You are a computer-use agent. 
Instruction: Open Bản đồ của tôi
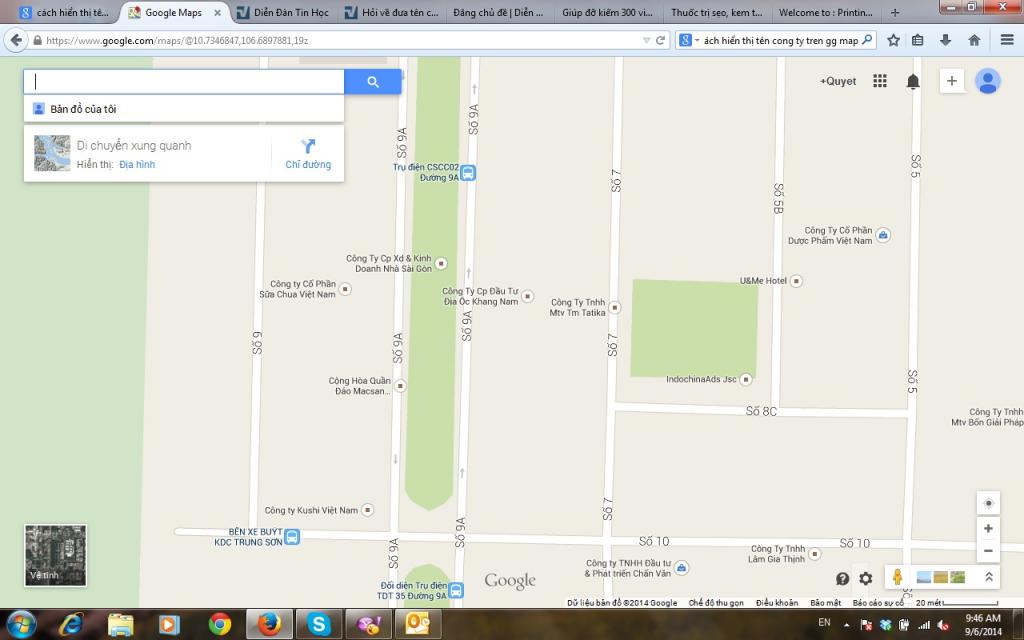[x=83, y=109]
